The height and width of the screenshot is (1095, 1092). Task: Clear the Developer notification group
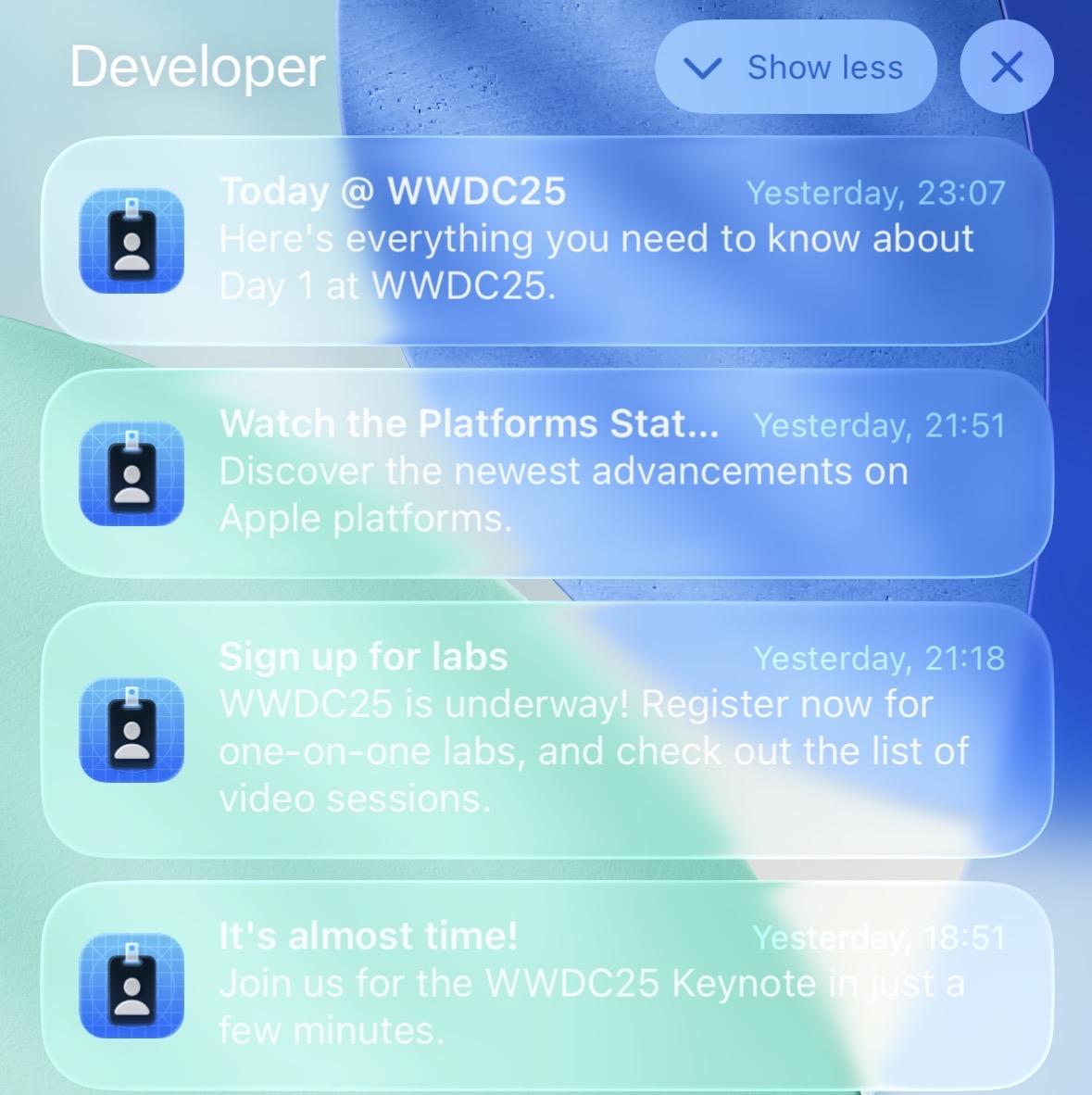(1006, 68)
